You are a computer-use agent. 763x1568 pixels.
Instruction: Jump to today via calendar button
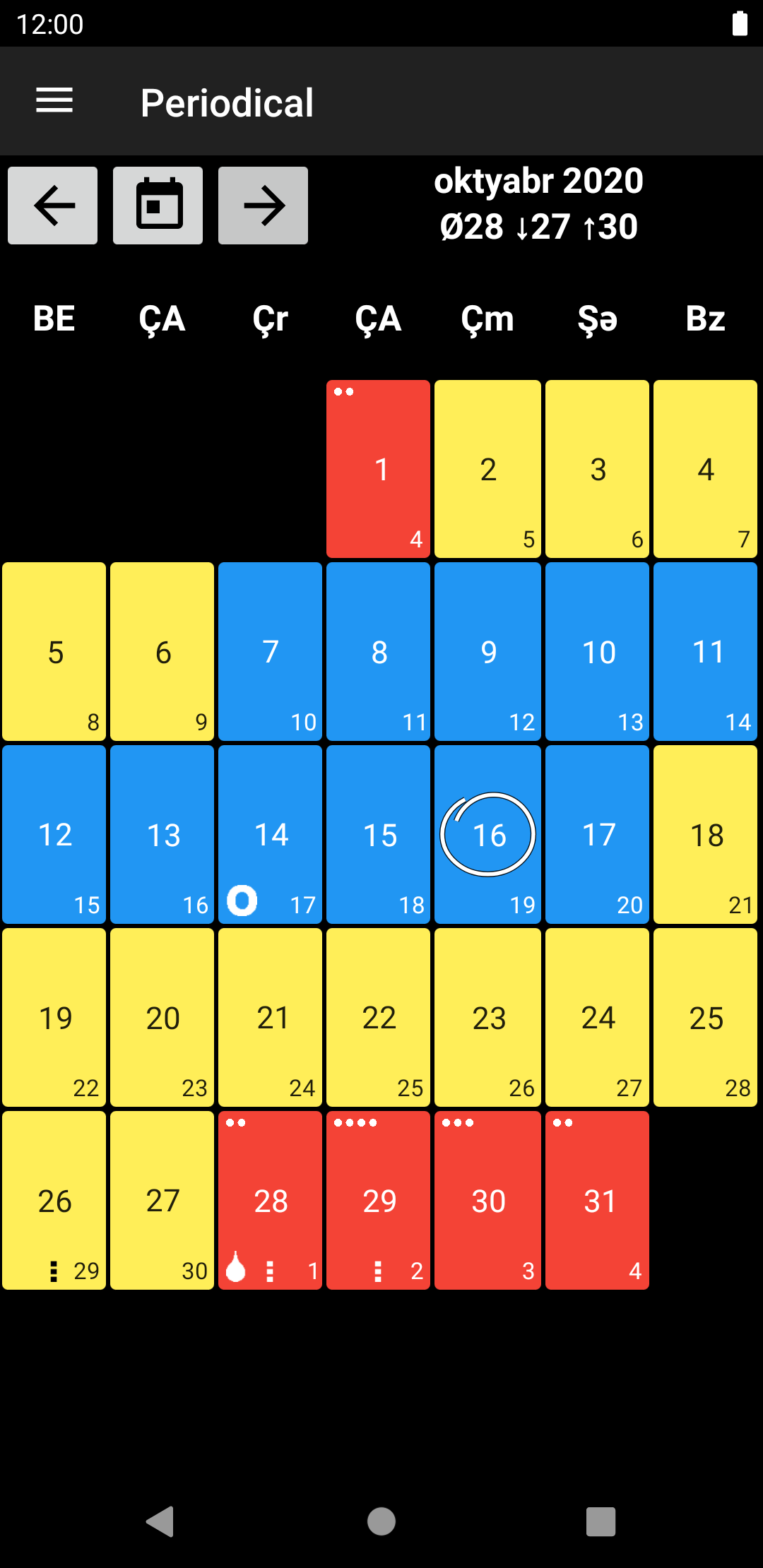pos(158,206)
